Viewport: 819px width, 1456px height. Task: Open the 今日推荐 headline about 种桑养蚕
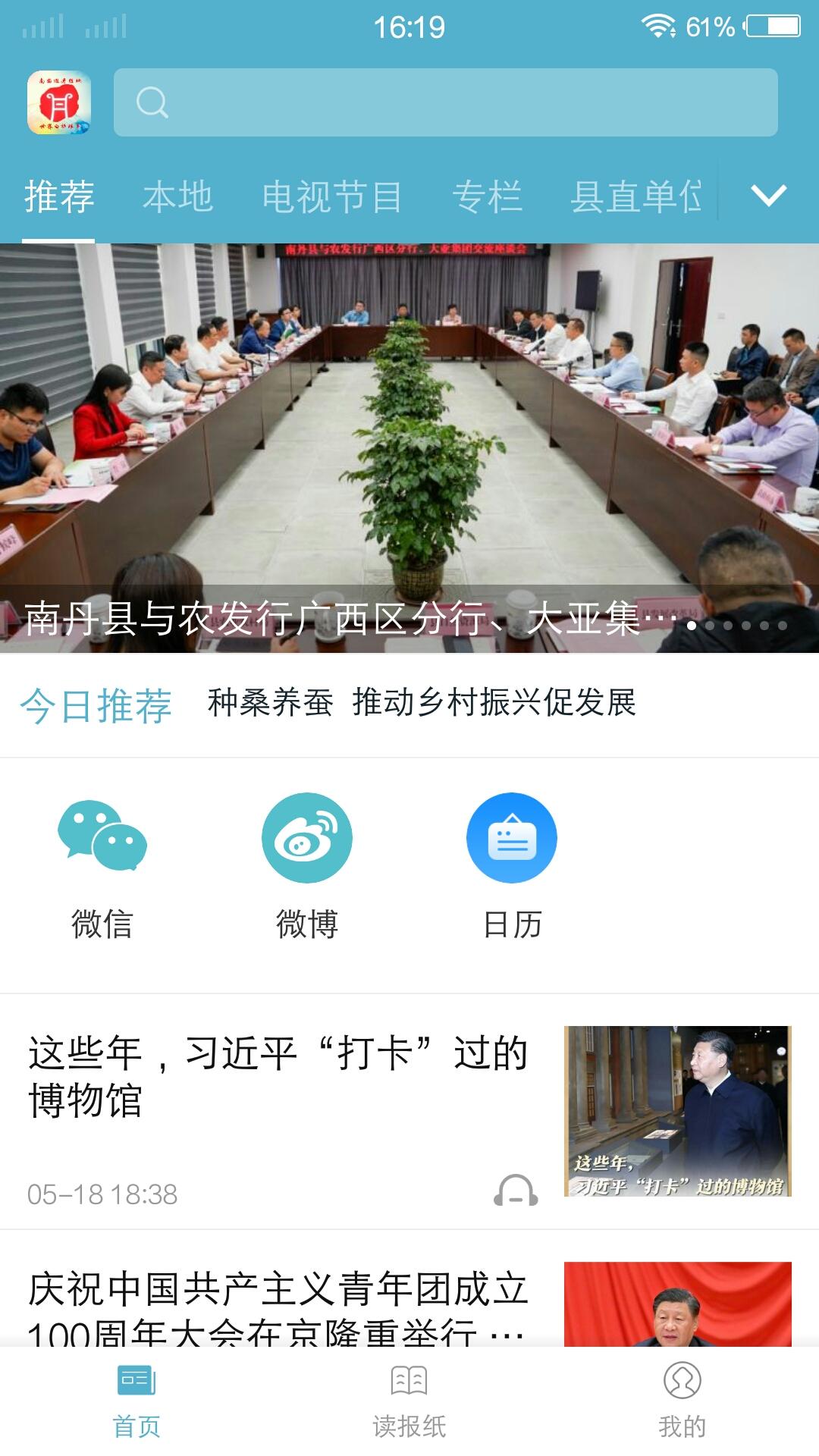coord(423,704)
